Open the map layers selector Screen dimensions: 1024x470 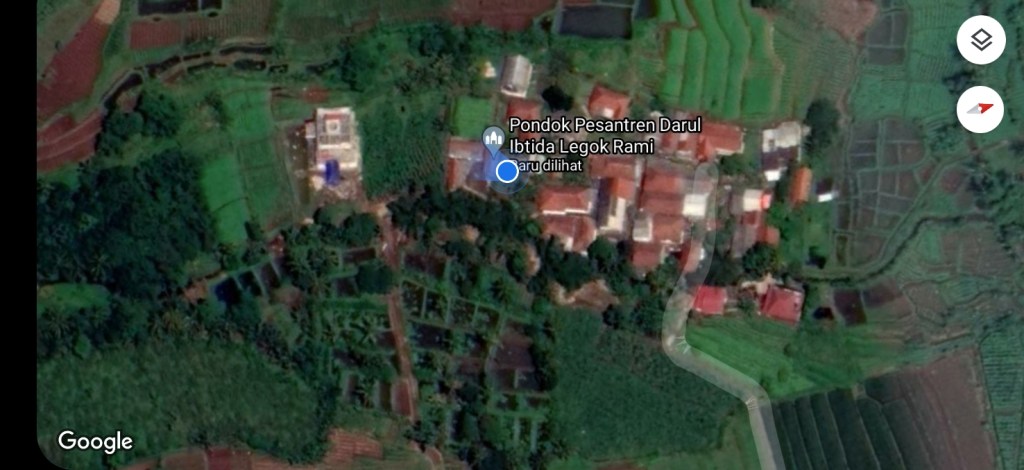tap(980, 40)
